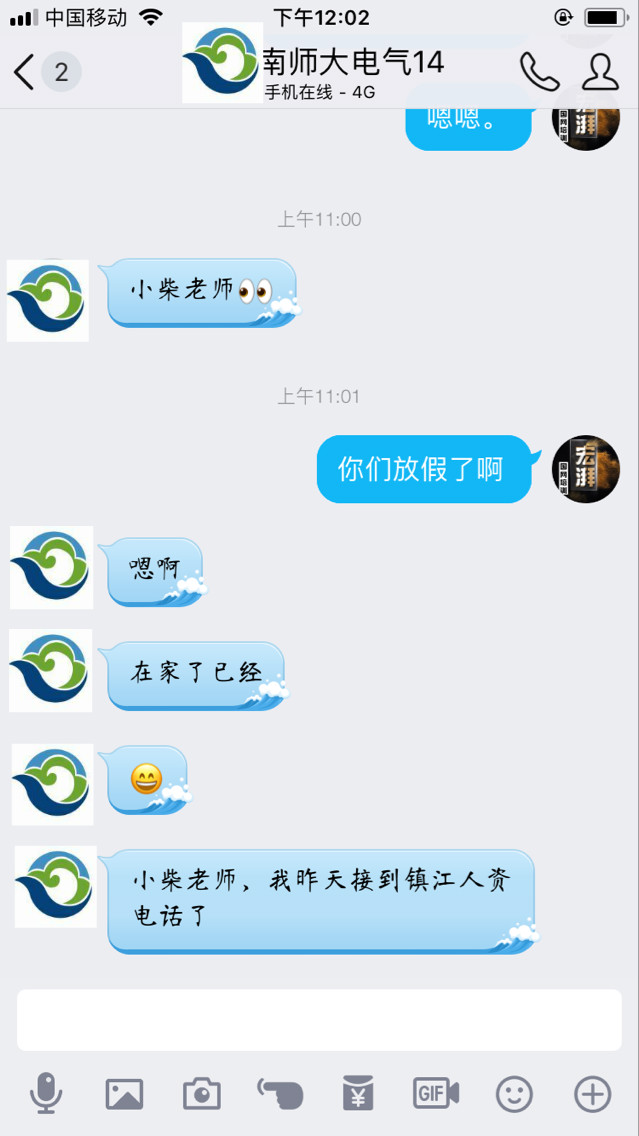Record a voice message with microphone

click(x=46, y=1094)
